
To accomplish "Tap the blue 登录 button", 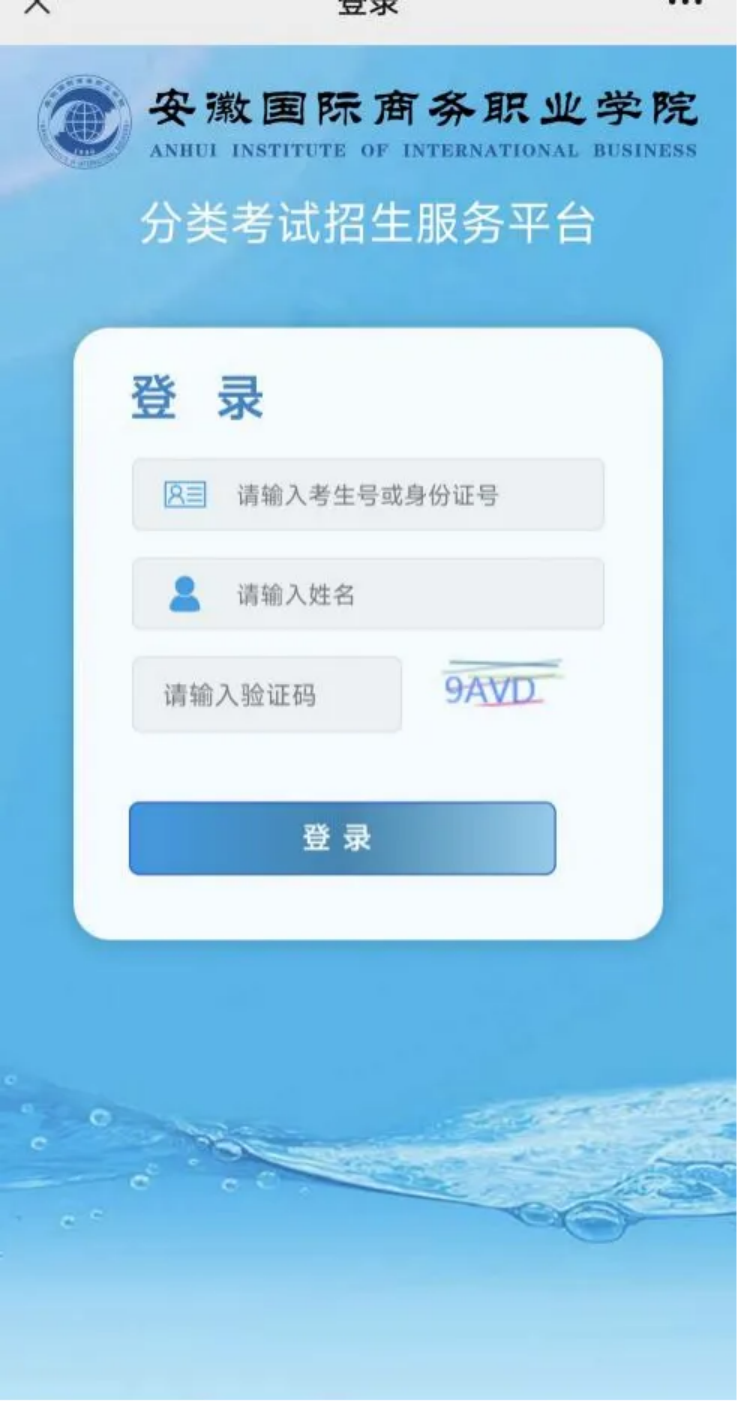I will 342,838.
